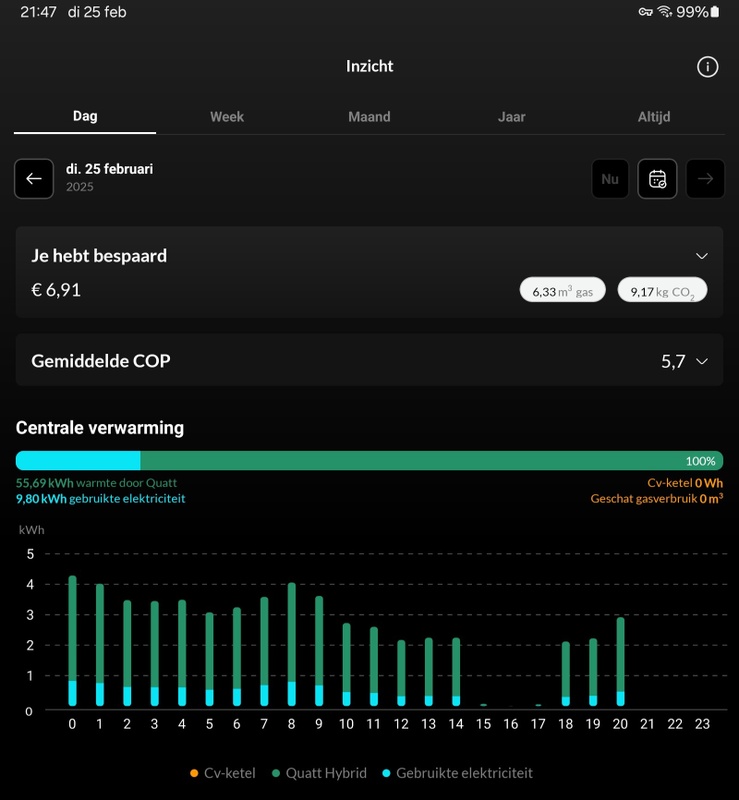The height and width of the screenshot is (800, 739).
Task: Toggle Quatt Hybrid in chart legend
Action: [x=318, y=773]
